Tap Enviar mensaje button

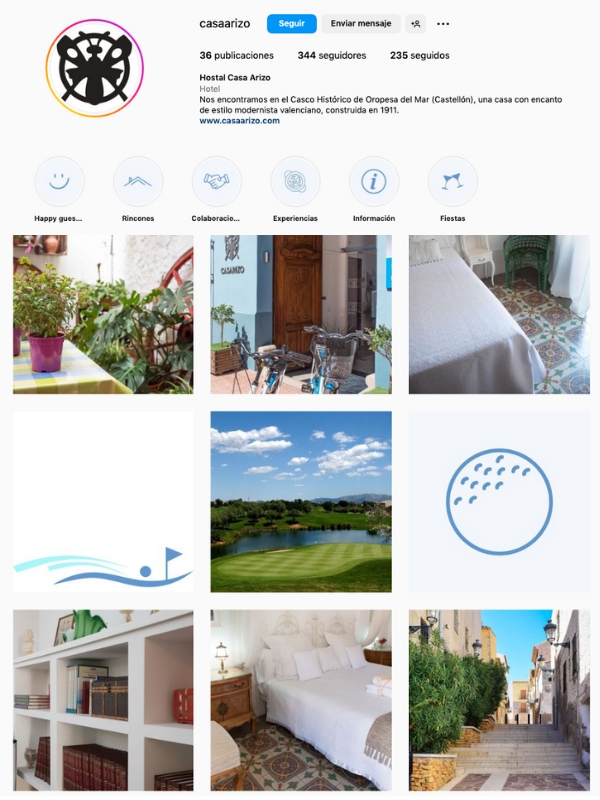[361, 23]
